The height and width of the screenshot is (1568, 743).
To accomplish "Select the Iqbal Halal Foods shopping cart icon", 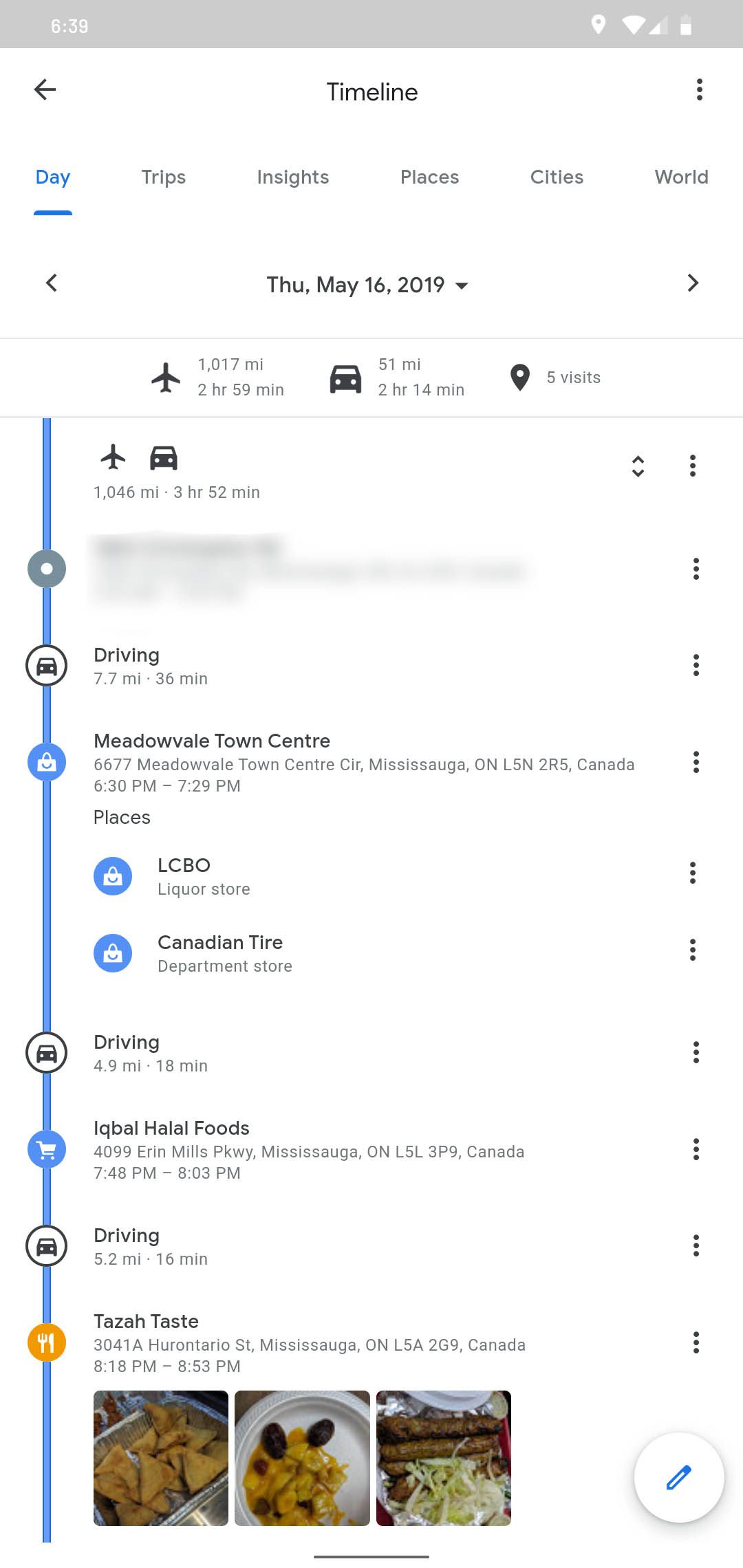I will (x=46, y=1149).
